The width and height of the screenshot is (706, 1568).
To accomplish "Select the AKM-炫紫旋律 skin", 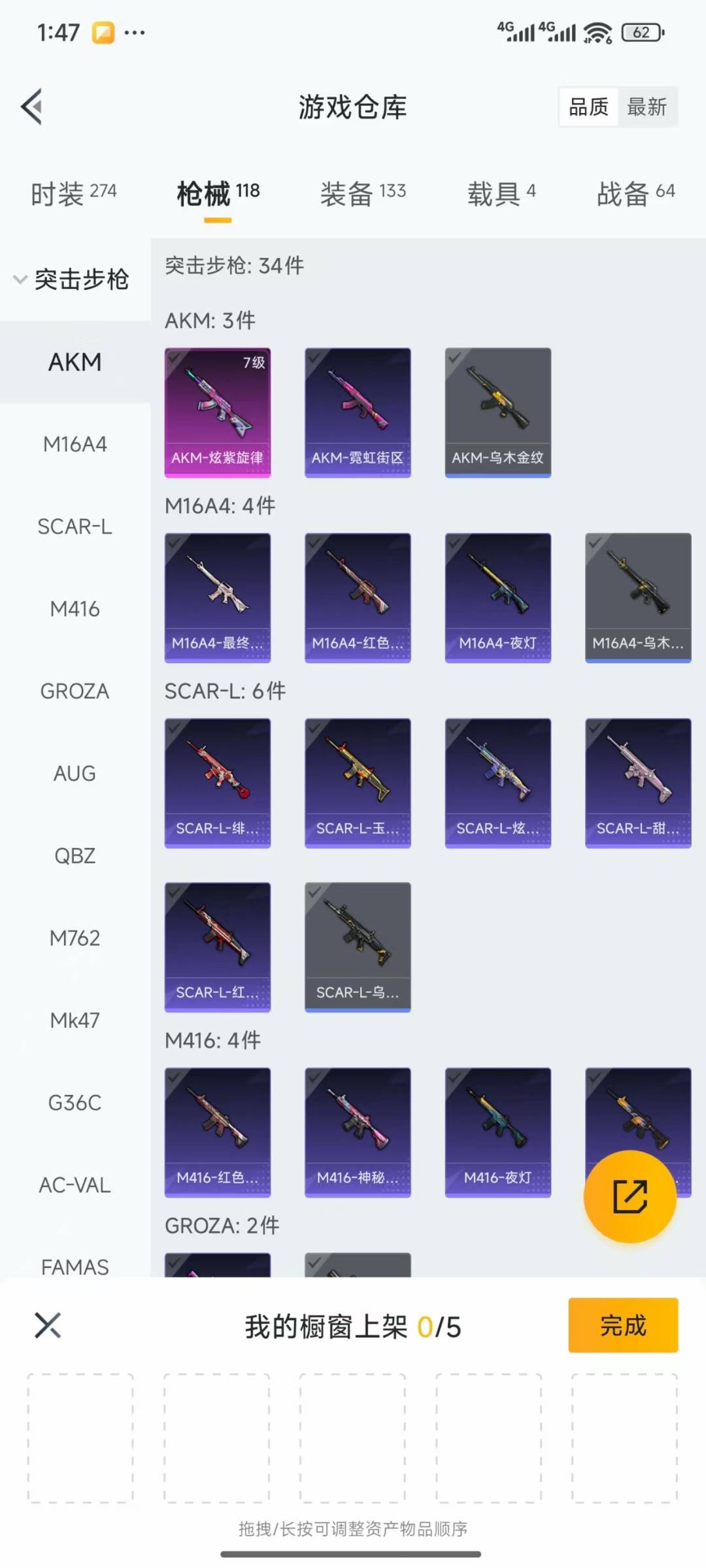I will pyautogui.click(x=217, y=412).
